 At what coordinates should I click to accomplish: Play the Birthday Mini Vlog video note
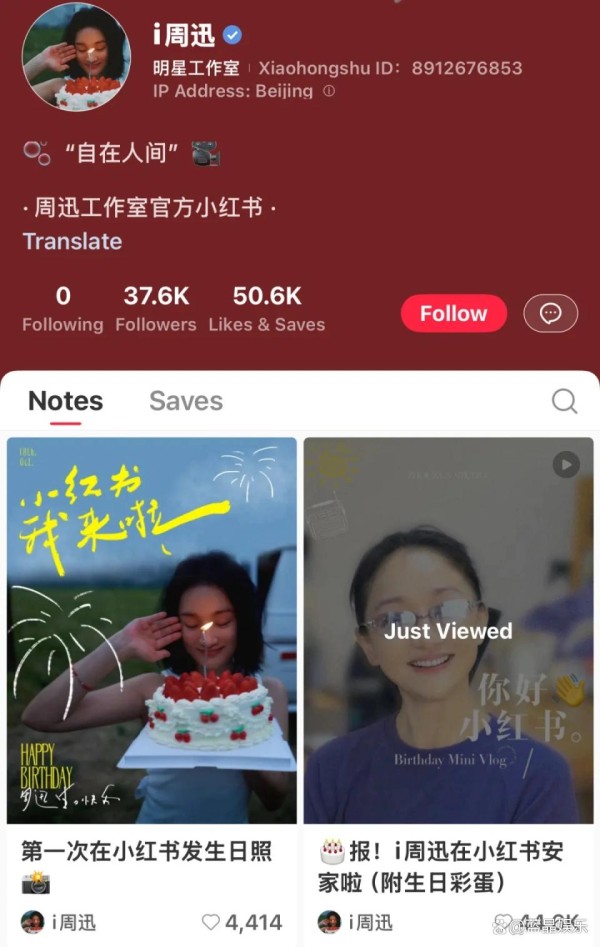pos(448,630)
